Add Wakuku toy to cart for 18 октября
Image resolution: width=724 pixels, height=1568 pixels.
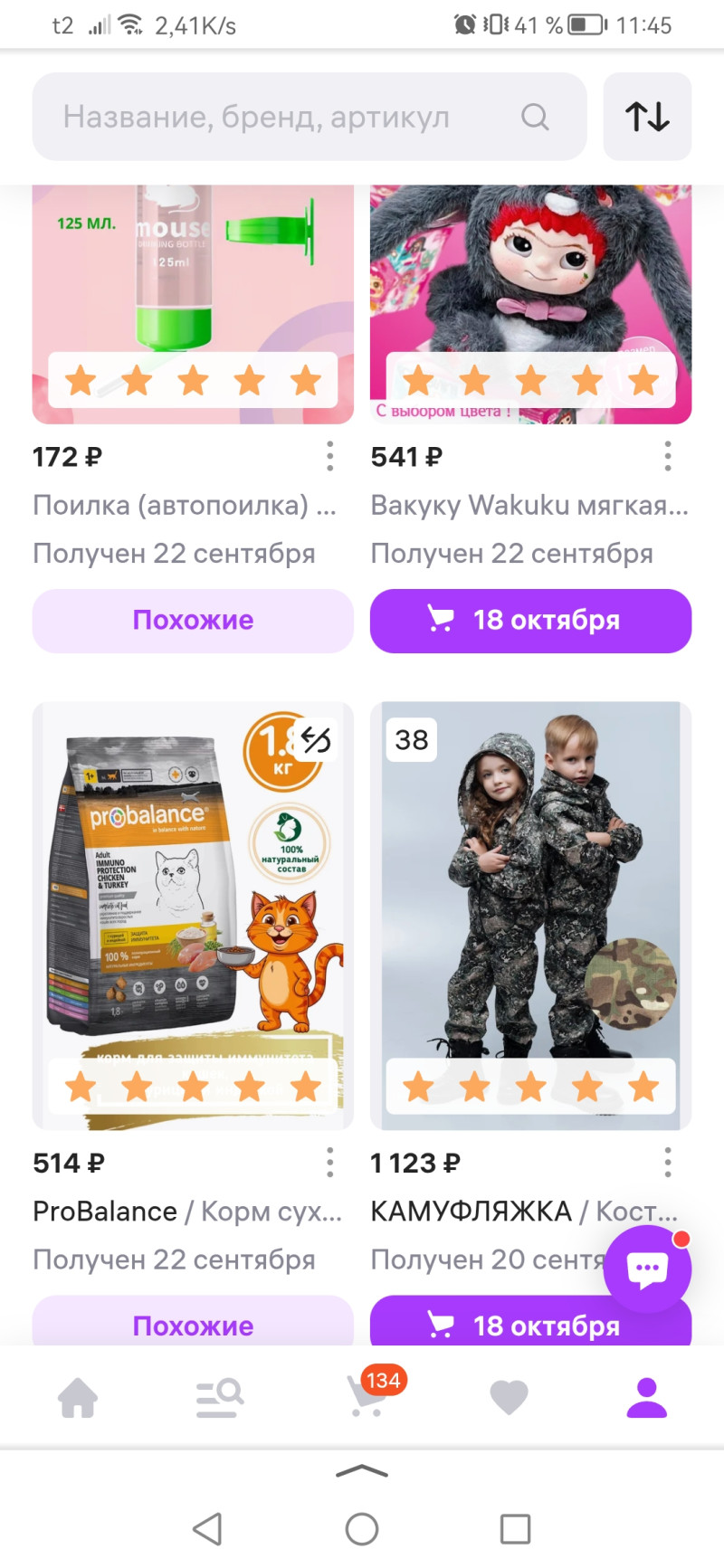[530, 621]
